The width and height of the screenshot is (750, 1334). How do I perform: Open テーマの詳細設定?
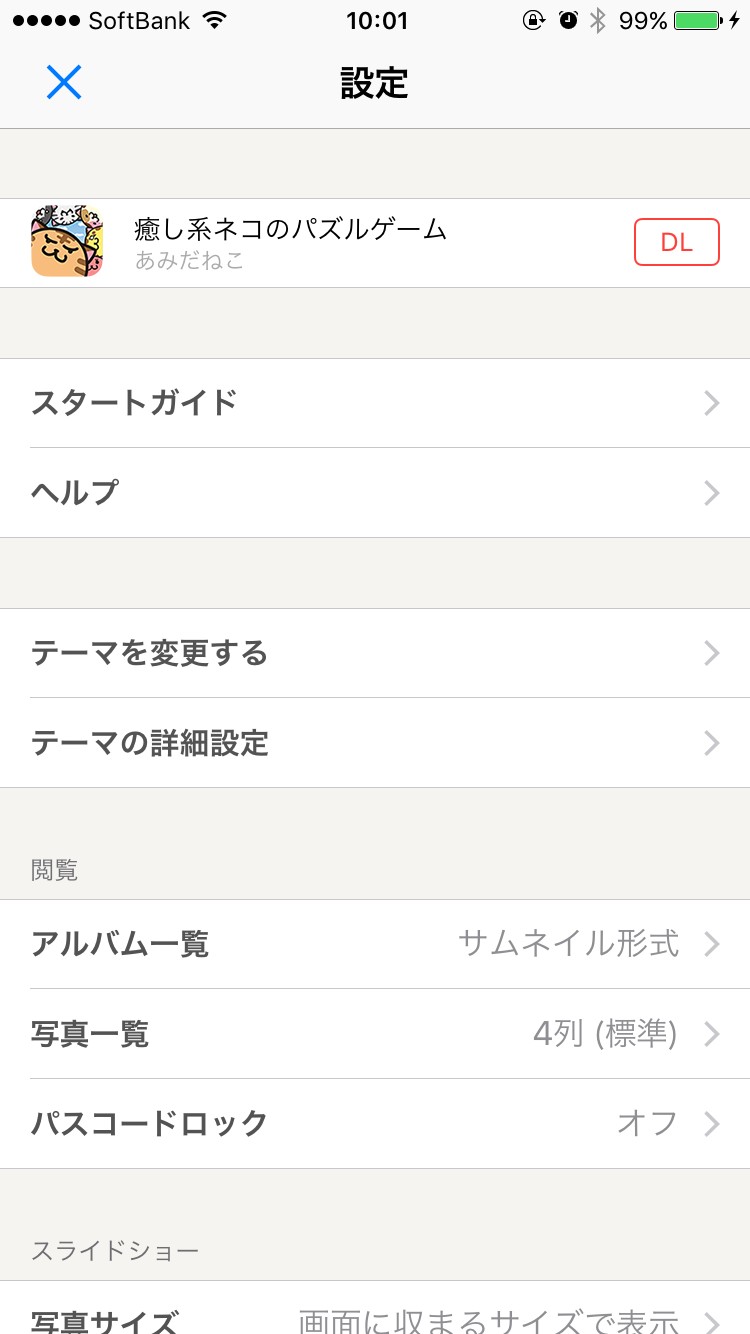(x=375, y=743)
